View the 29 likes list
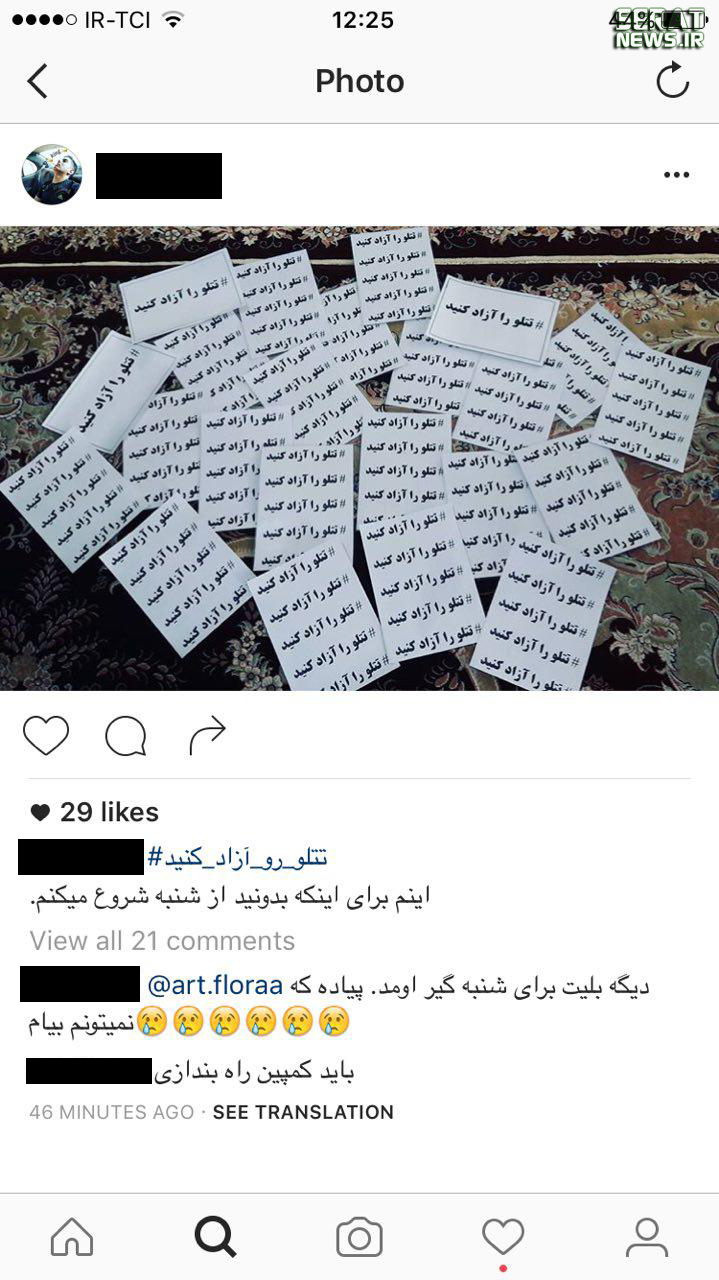 coord(94,812)
